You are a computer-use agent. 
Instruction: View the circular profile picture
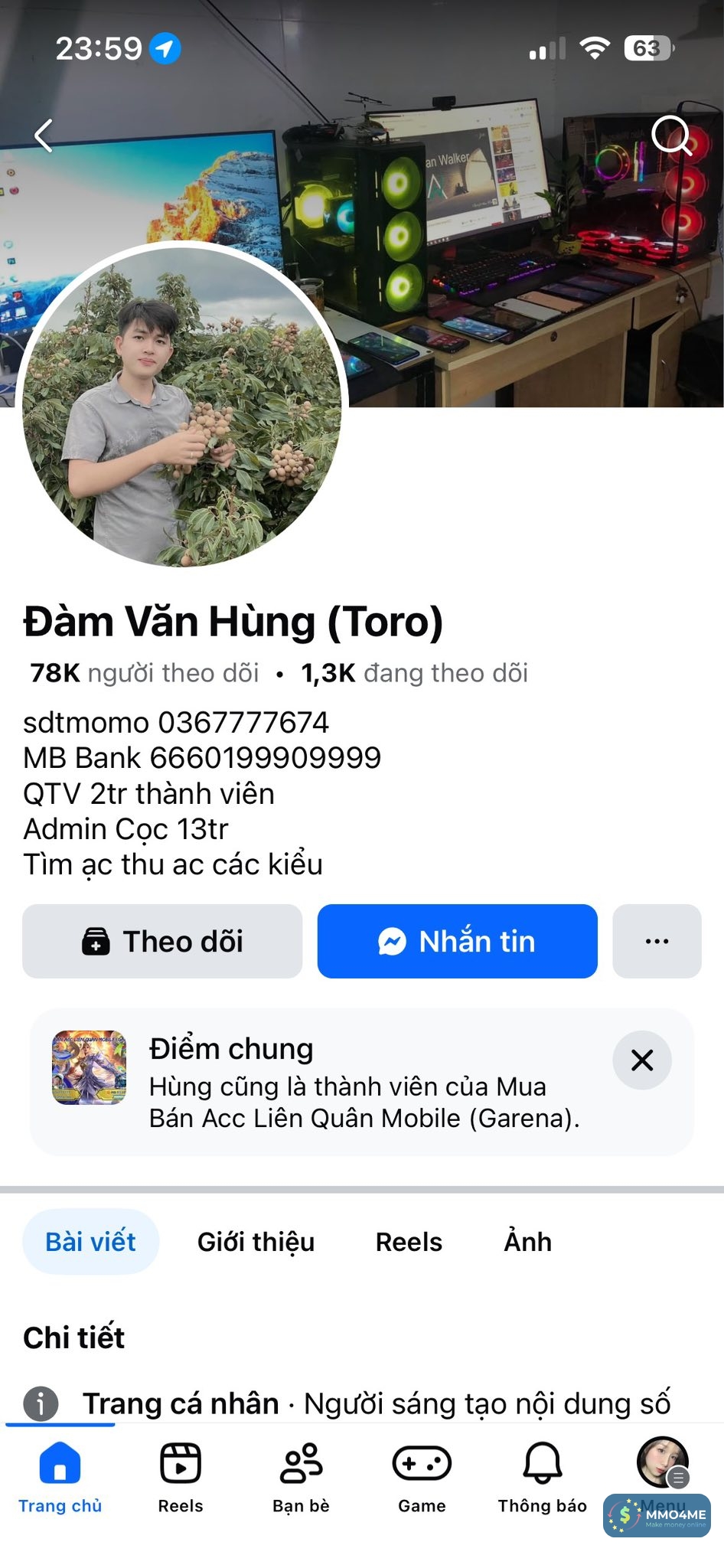tap(182, 406)
